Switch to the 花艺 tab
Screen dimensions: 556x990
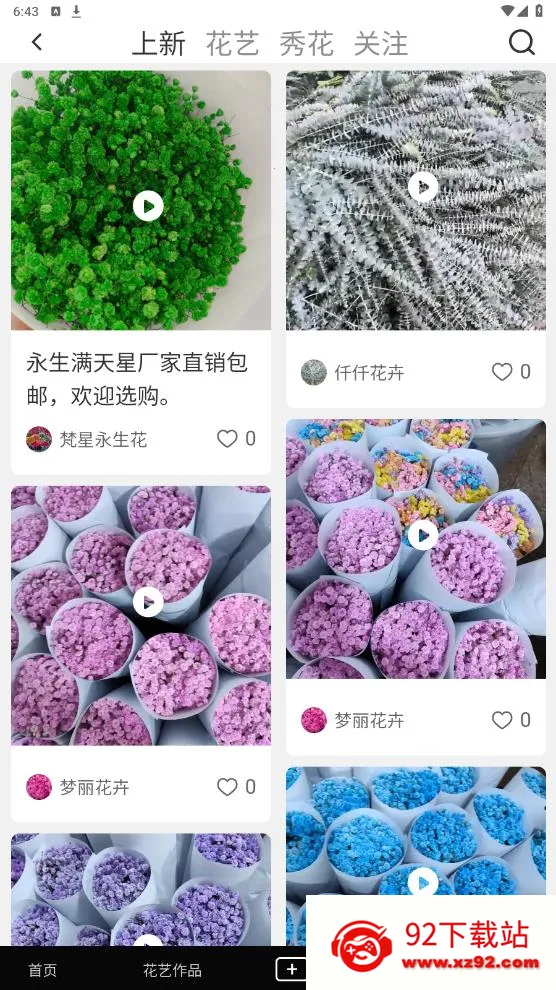point(232,44)
